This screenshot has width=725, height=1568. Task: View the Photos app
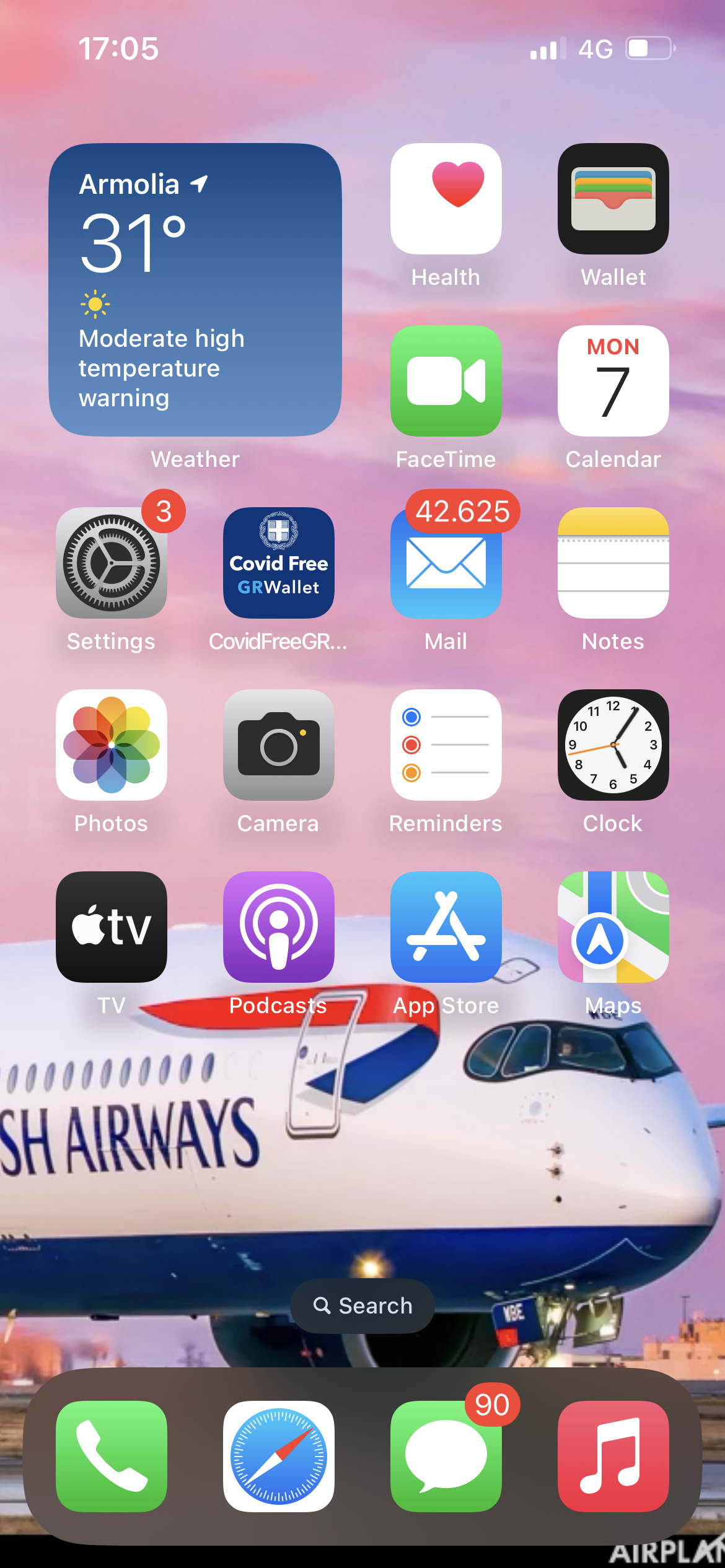(112, 745)
